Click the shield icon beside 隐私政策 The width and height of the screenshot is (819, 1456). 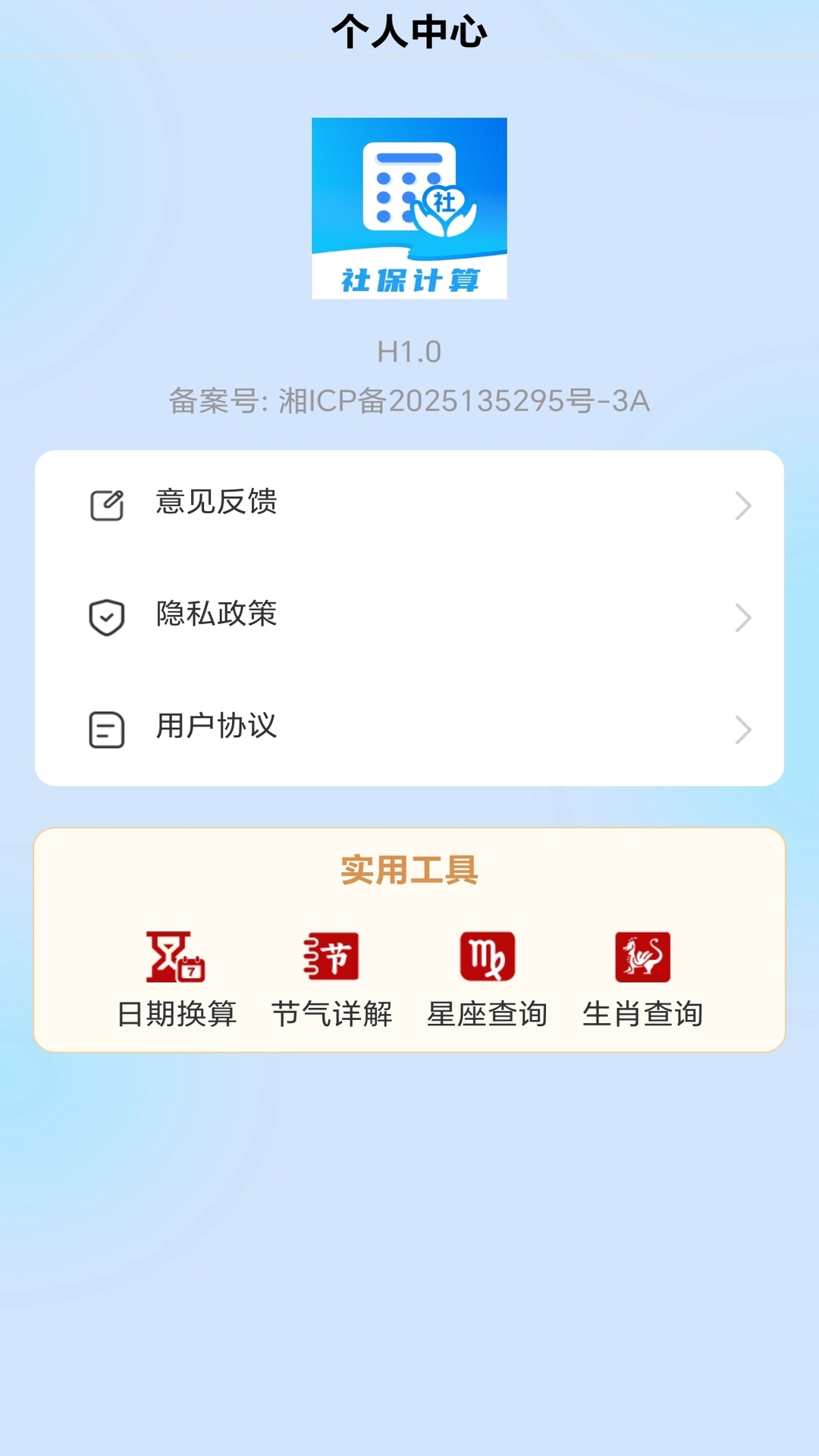pyautogui.click(x=106, y=617)
